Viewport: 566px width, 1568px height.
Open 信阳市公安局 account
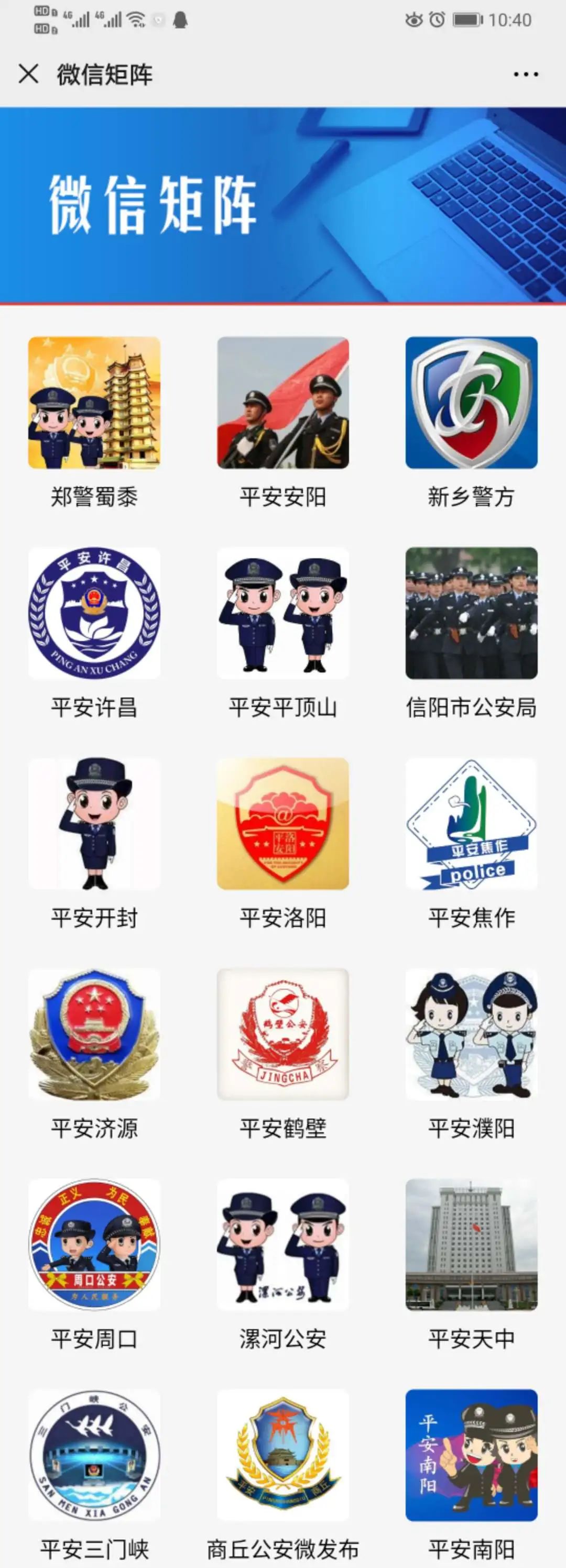pos(472,613)
